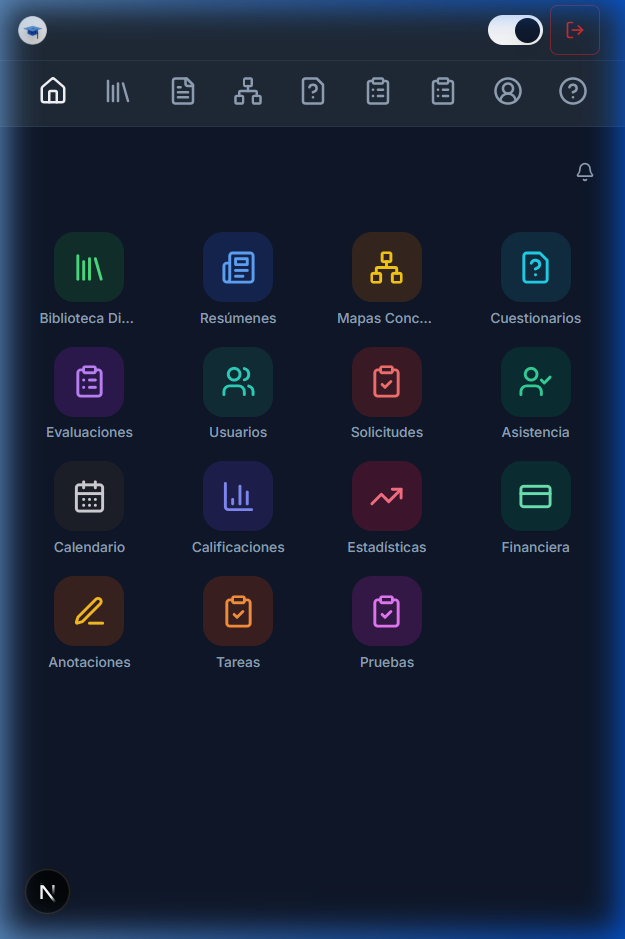Open the Financiera section

pyautogui.click(x=536, y=496)
